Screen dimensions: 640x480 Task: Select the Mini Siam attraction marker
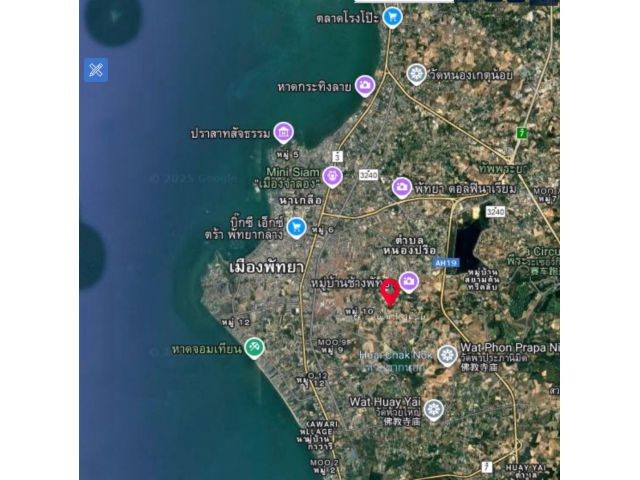click(333, 176)
